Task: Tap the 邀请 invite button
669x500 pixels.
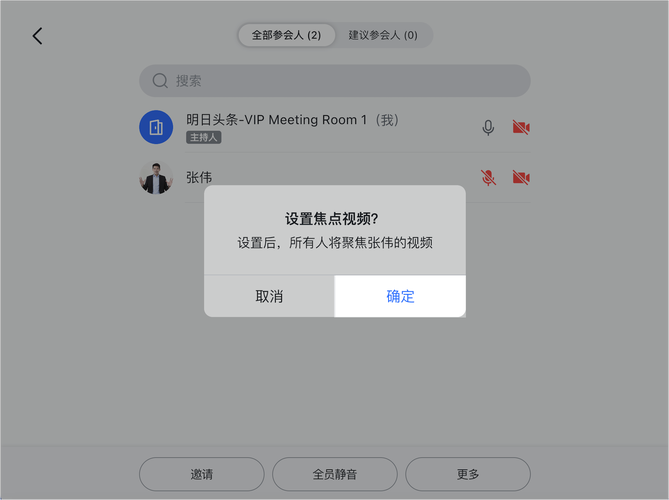Action: 201,474
